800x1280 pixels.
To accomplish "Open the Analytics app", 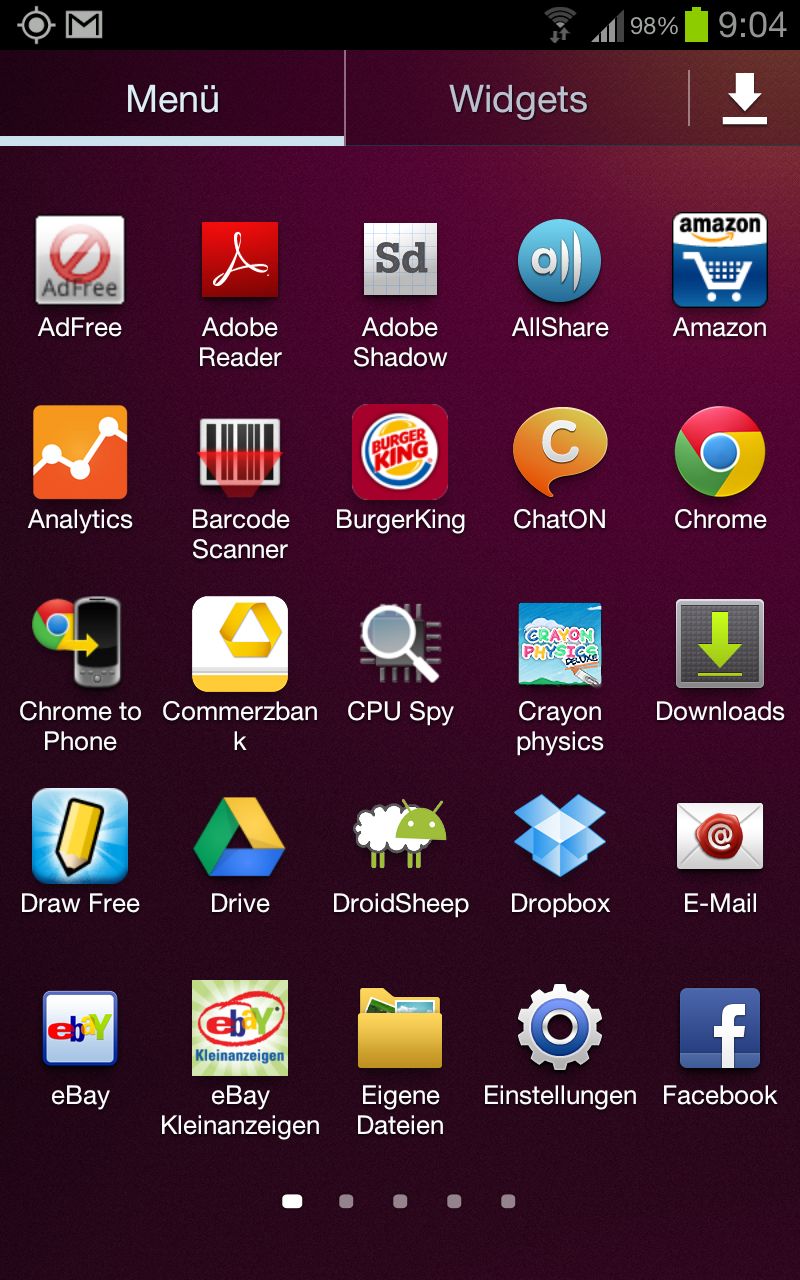I will [x=80, y=452].
